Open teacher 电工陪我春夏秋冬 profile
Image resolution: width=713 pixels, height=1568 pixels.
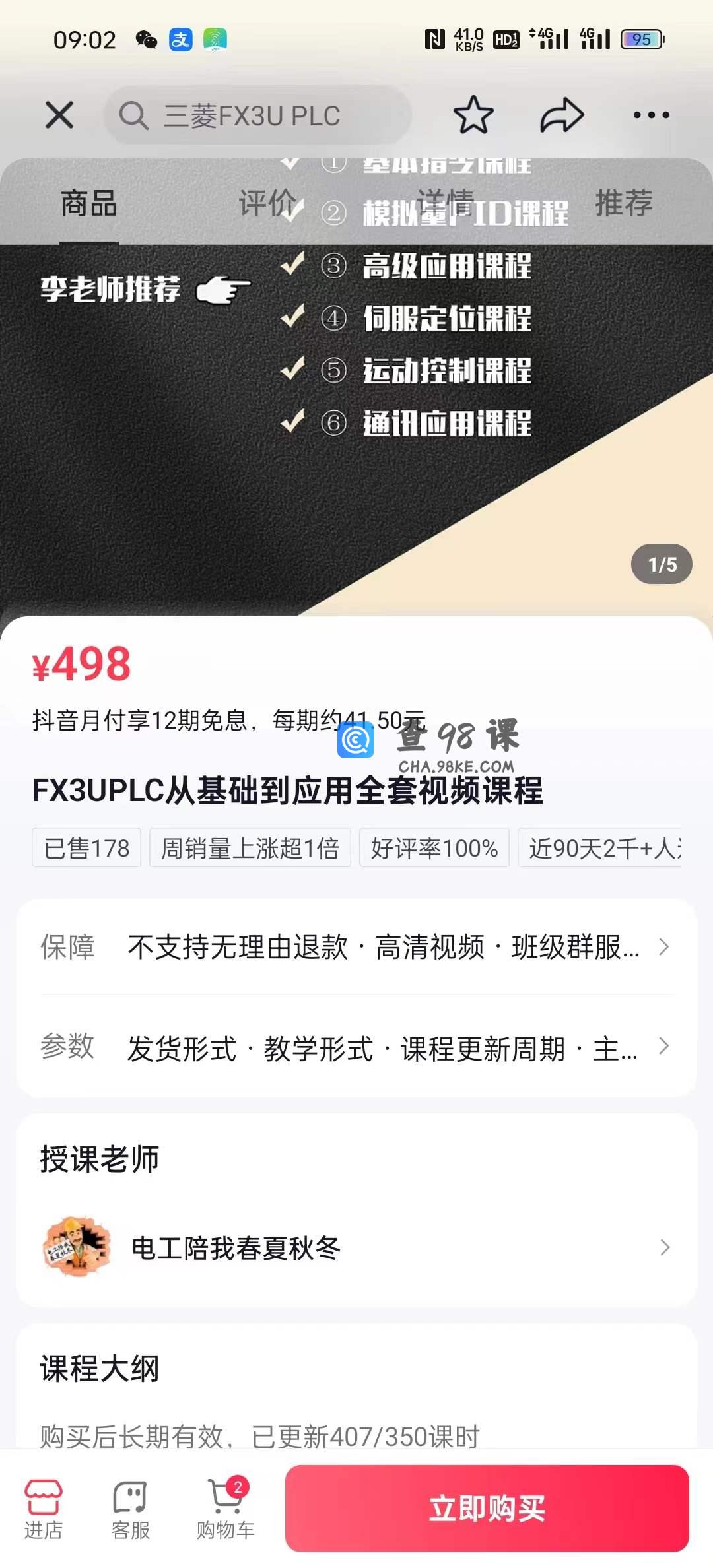pyautogui.click(x=356, y=1247)
